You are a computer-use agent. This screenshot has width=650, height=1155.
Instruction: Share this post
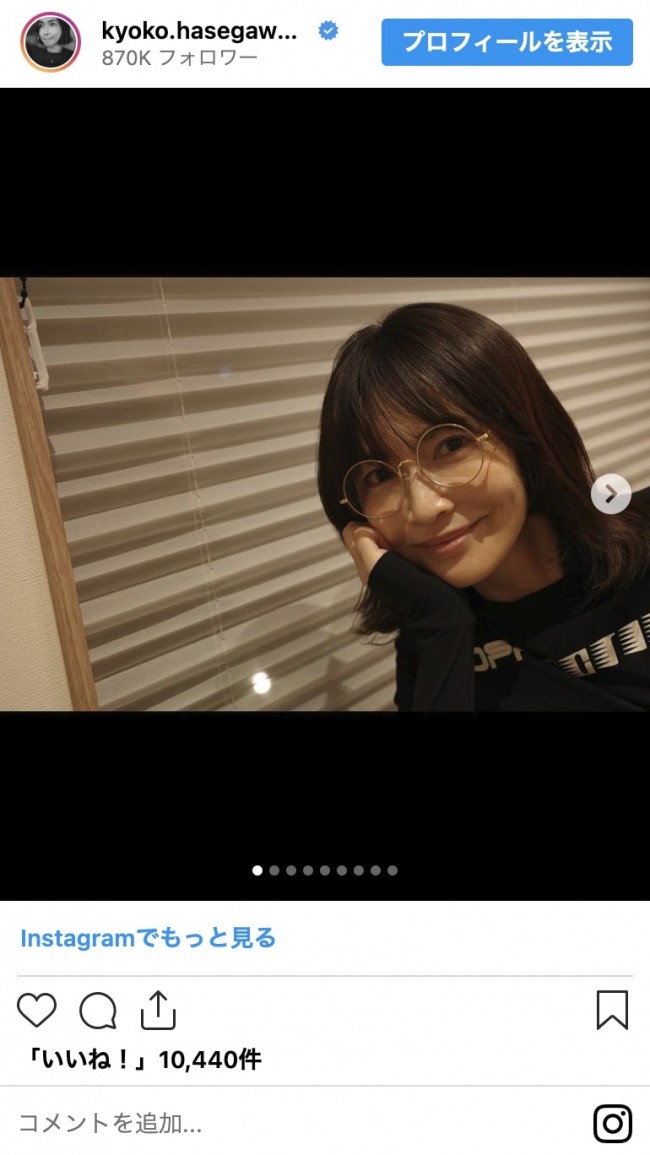158,1011
